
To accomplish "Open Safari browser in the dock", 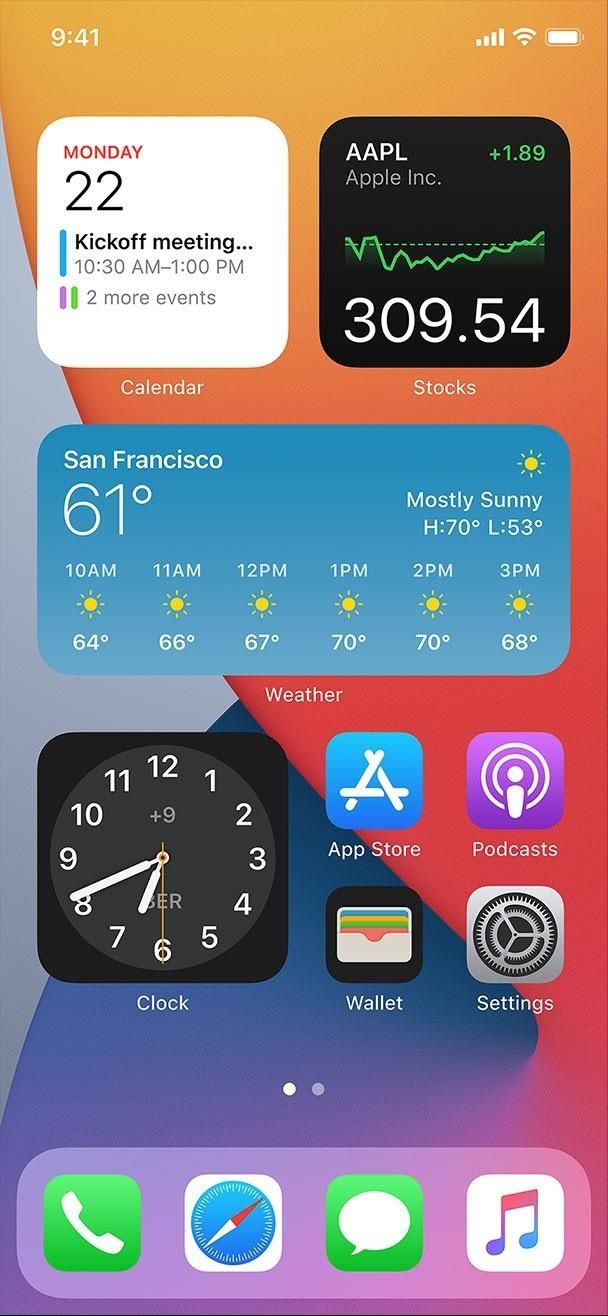I will coord(234,1223).
